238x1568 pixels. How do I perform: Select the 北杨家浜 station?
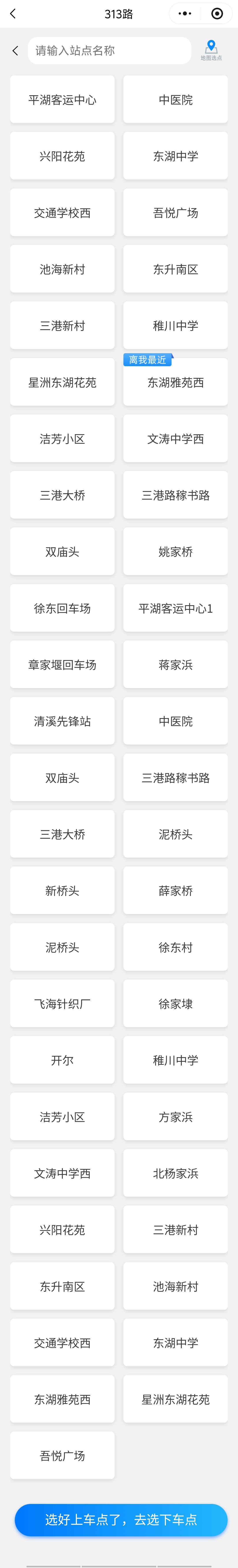click(x=175, y=1173)
